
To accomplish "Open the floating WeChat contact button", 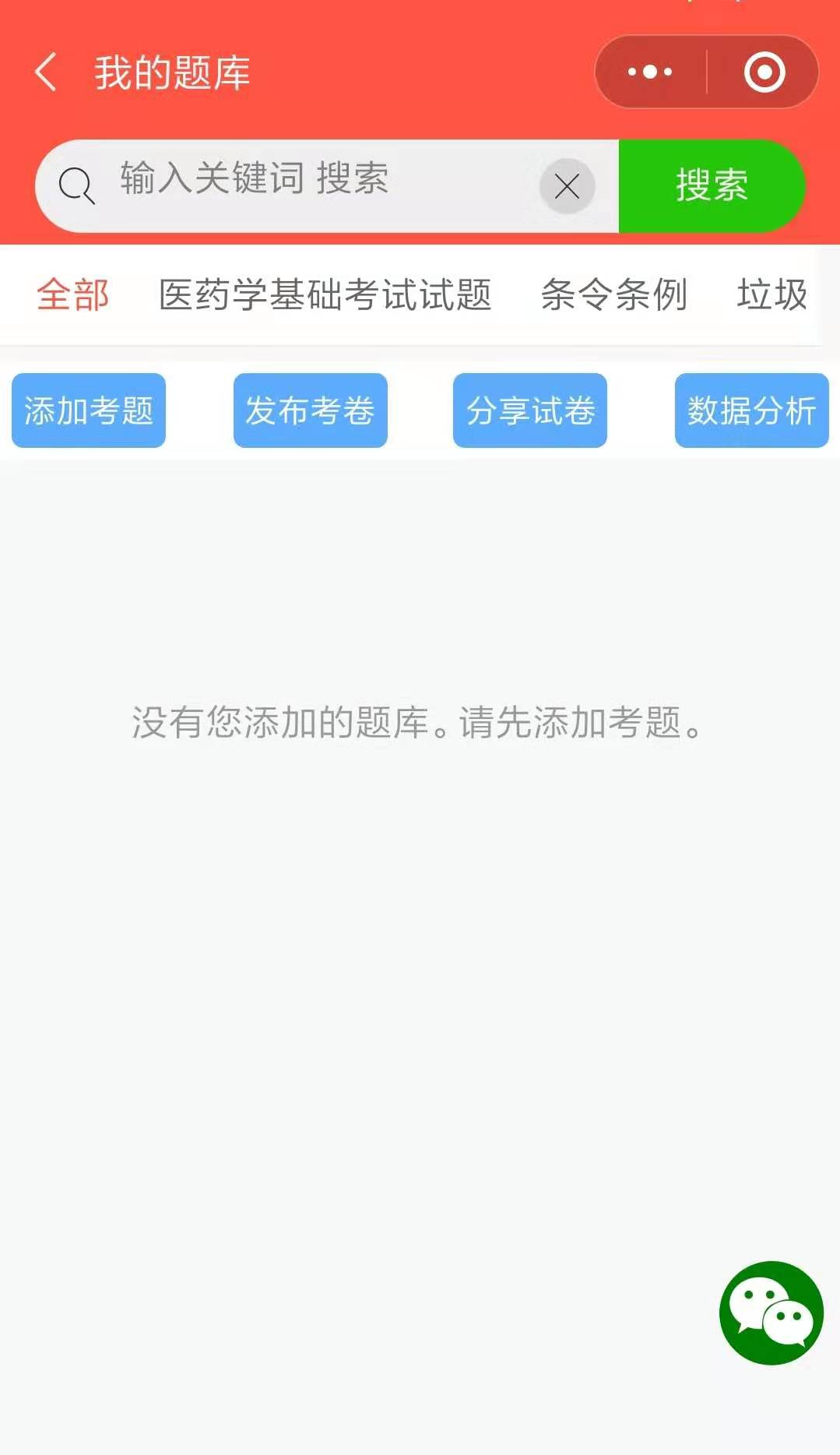I will (771, 1312).
